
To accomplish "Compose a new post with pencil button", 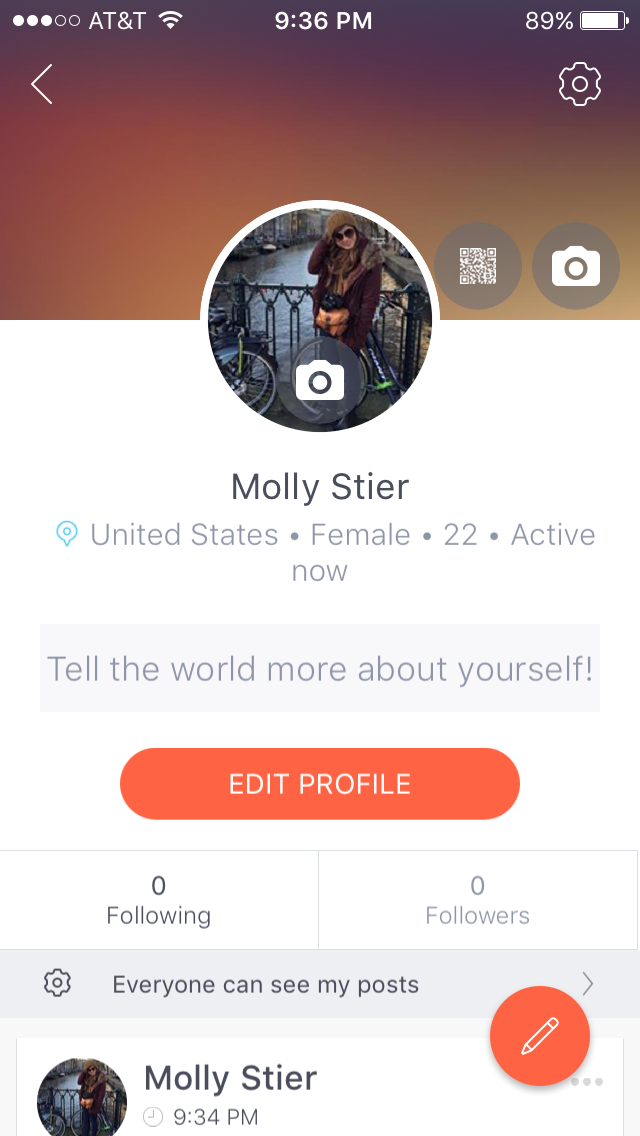I will coord(540,1036).
